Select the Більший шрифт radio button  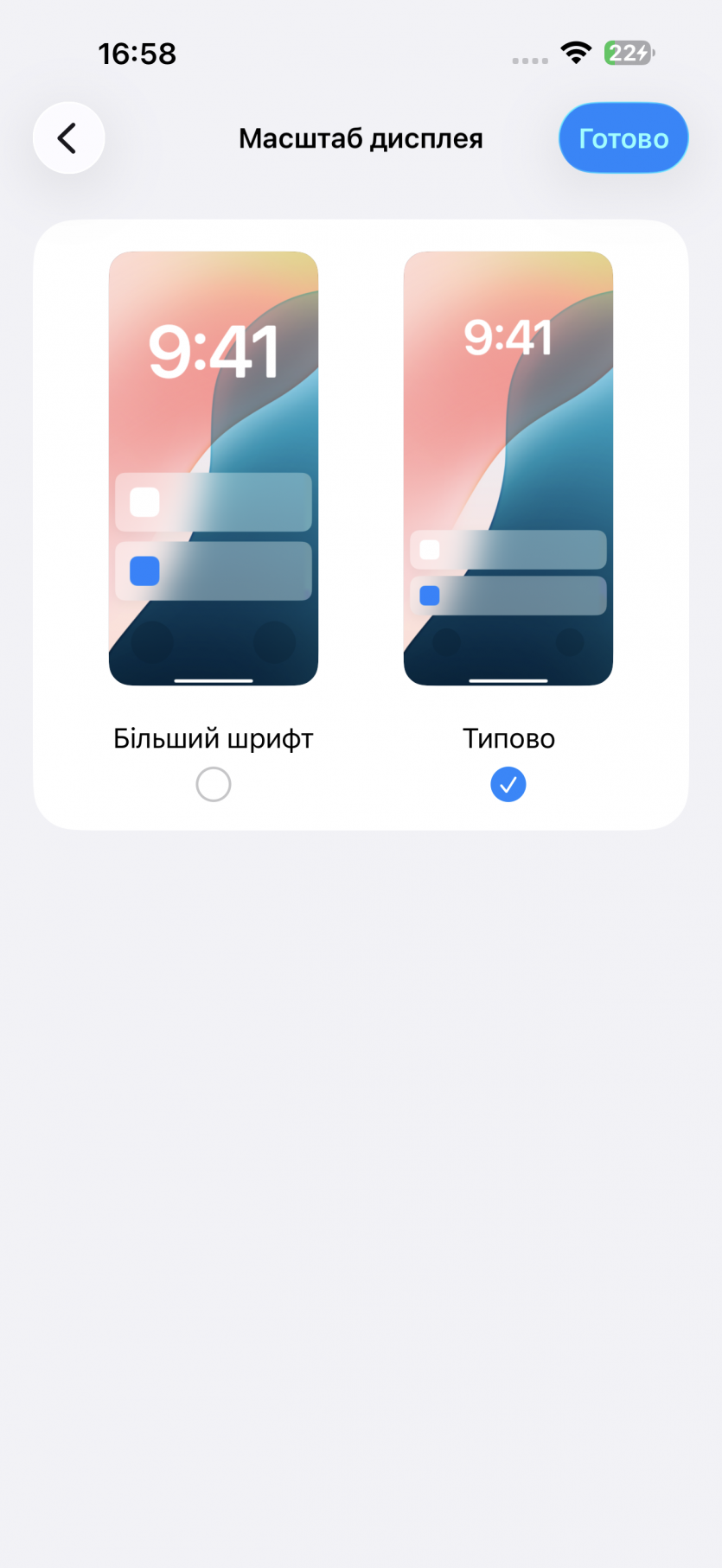tap(214, 784)
